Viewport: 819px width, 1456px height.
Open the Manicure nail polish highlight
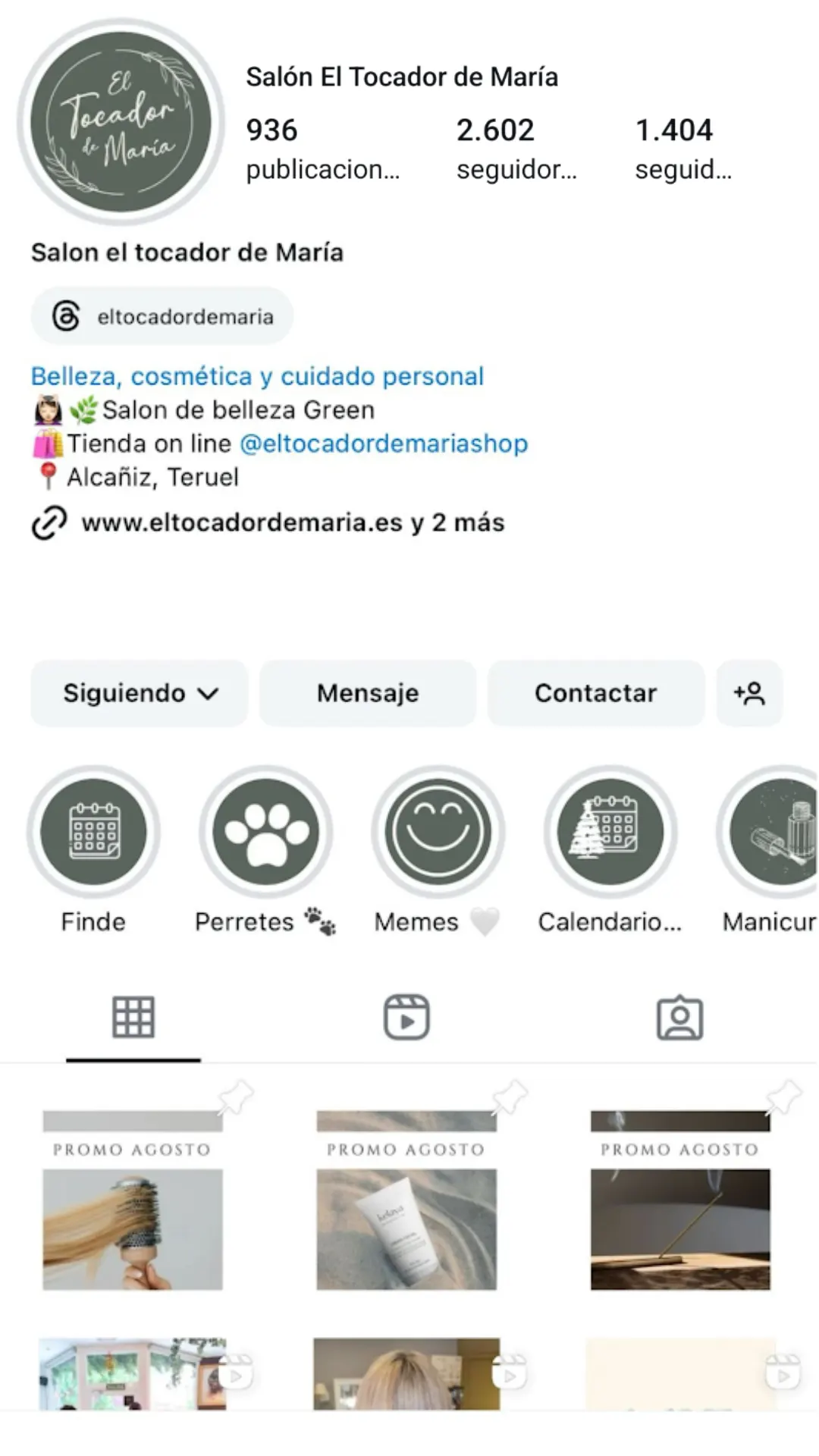[x=773, y=832]
